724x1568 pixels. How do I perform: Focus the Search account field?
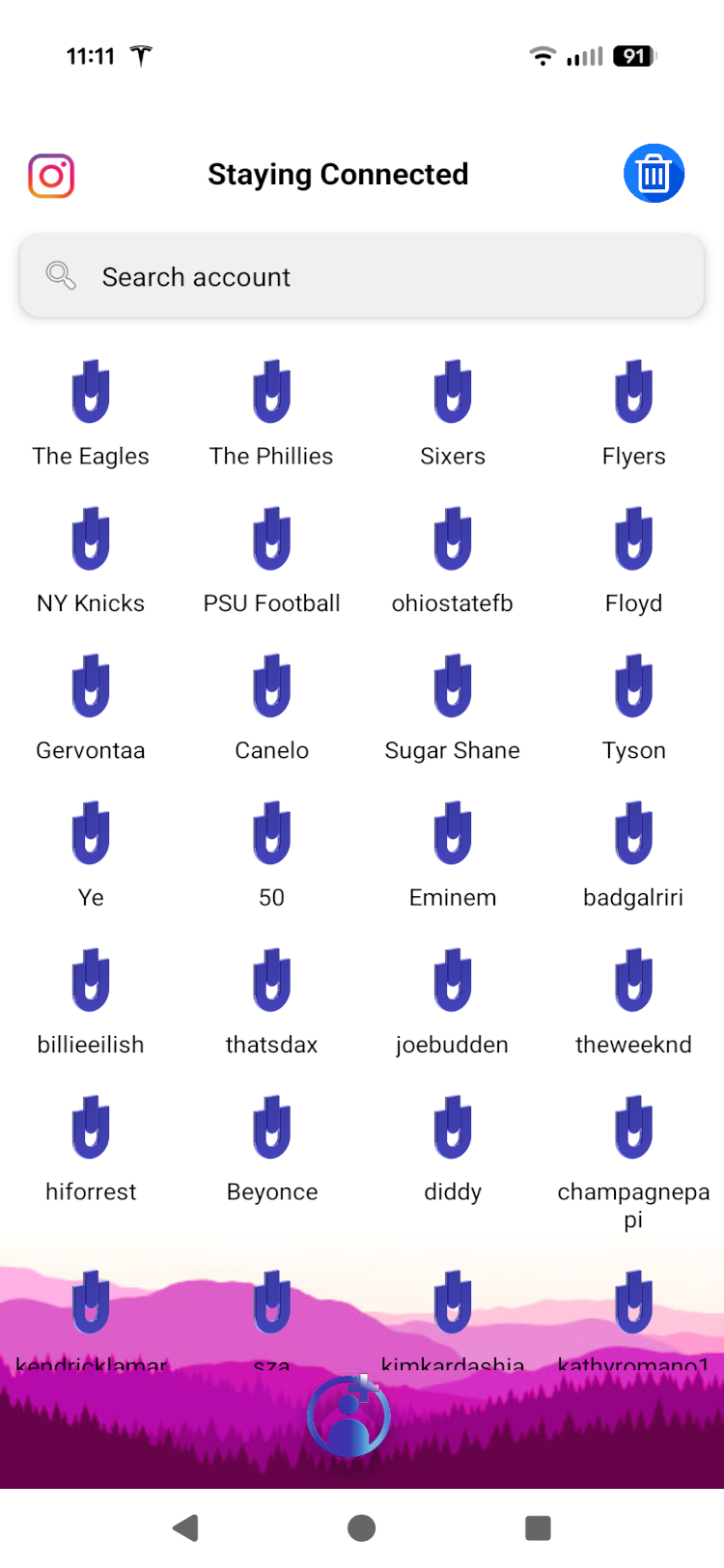point(362,276)
